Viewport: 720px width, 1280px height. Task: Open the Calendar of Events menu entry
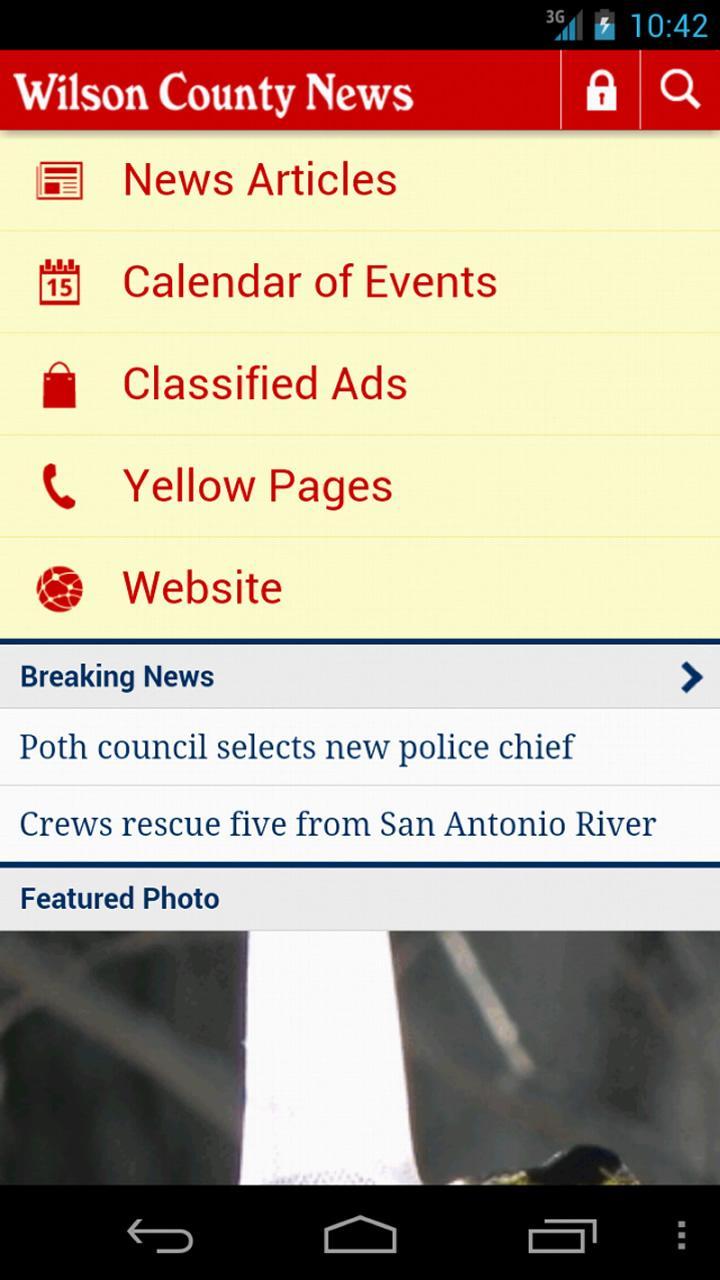309,282
